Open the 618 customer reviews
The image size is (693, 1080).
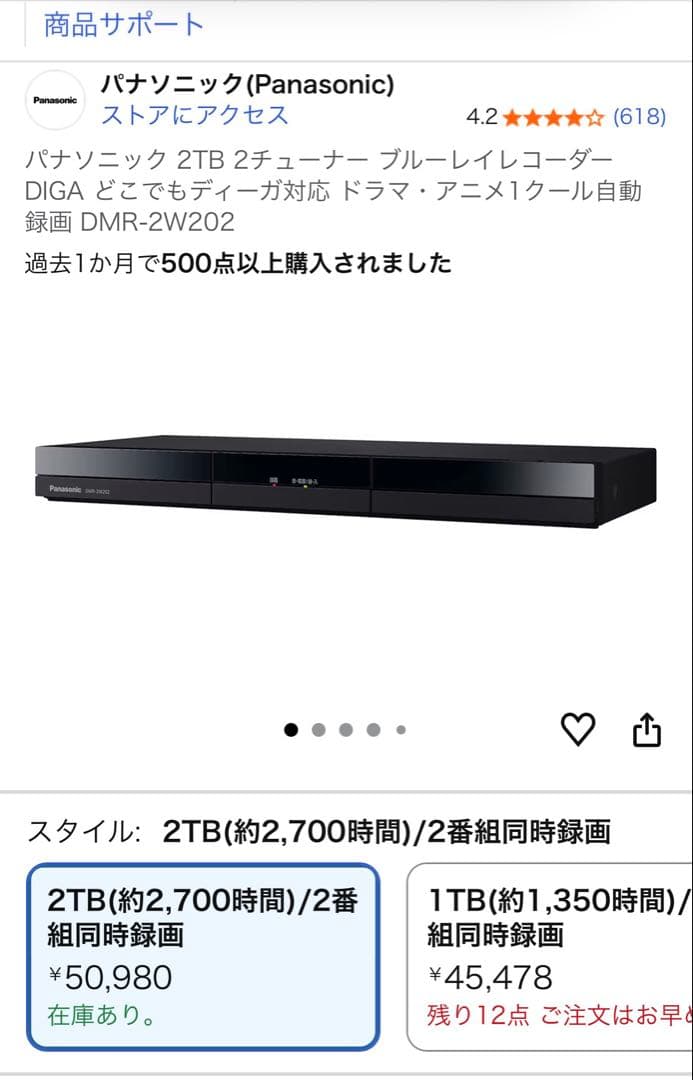pos(638,116)
